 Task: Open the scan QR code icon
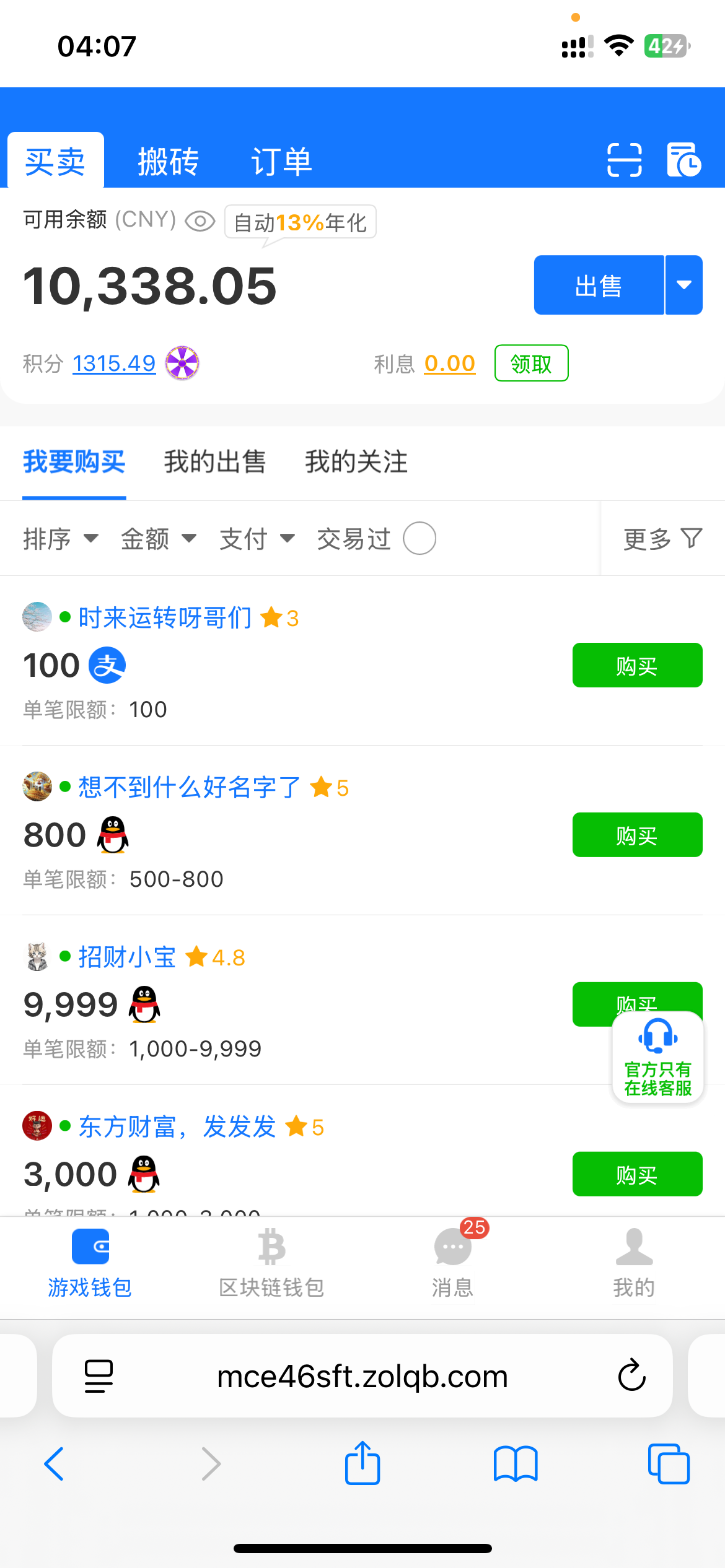[624, 160]
